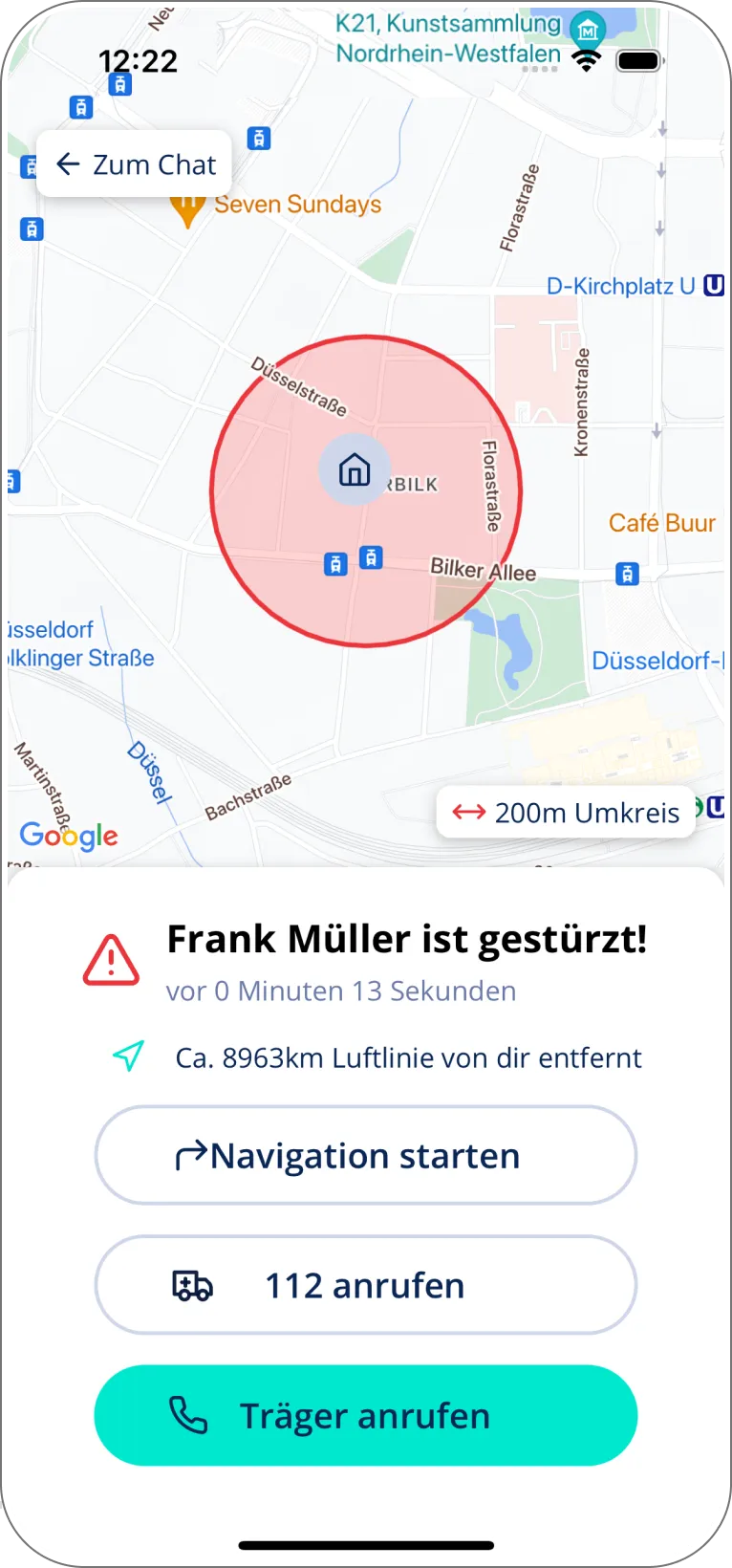Viewport: 732px width, 1568px height.
Task: Select the red double-arrow radius icon
Action: 469,812
